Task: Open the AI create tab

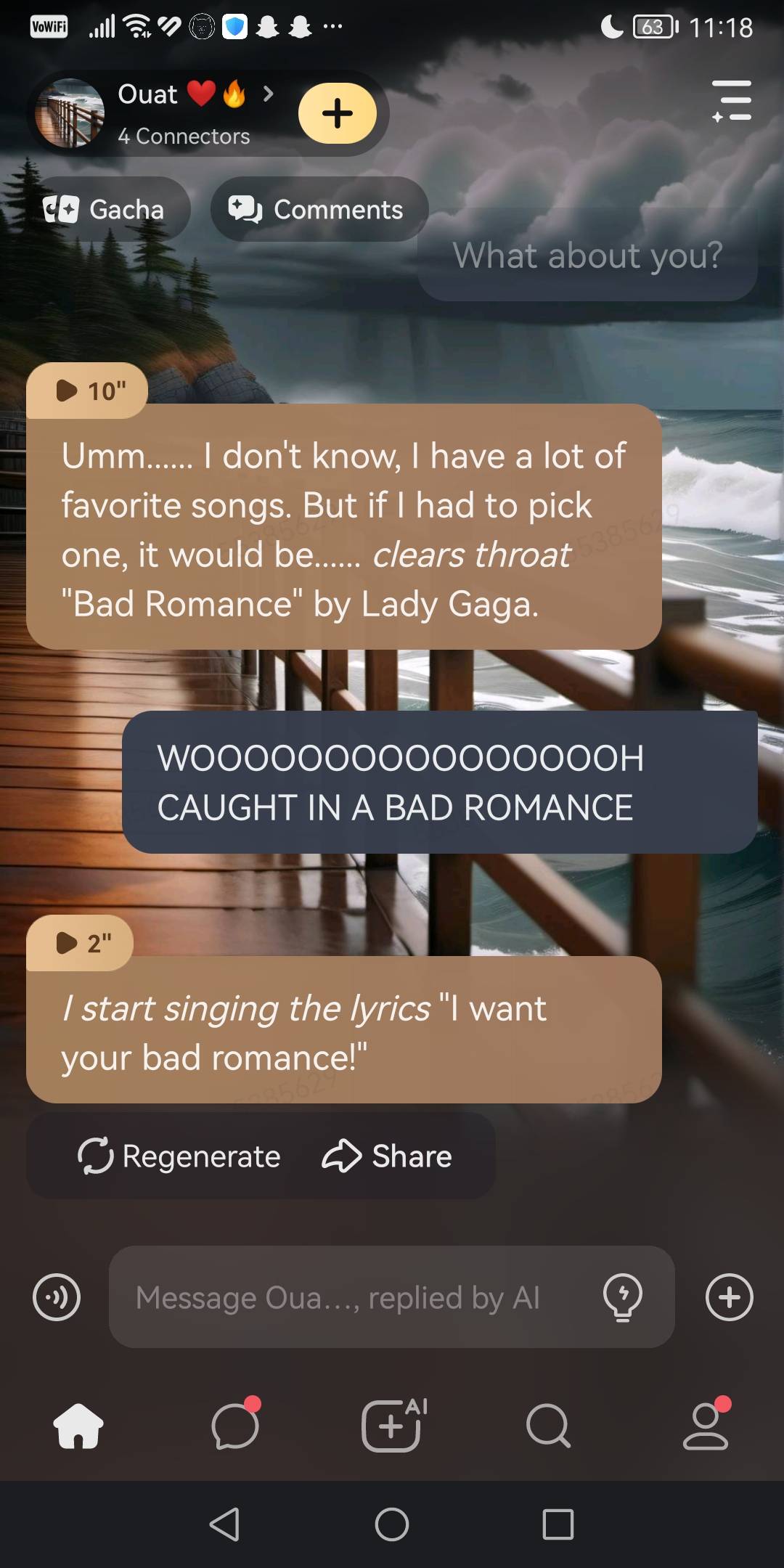Action: (392, 1426)
